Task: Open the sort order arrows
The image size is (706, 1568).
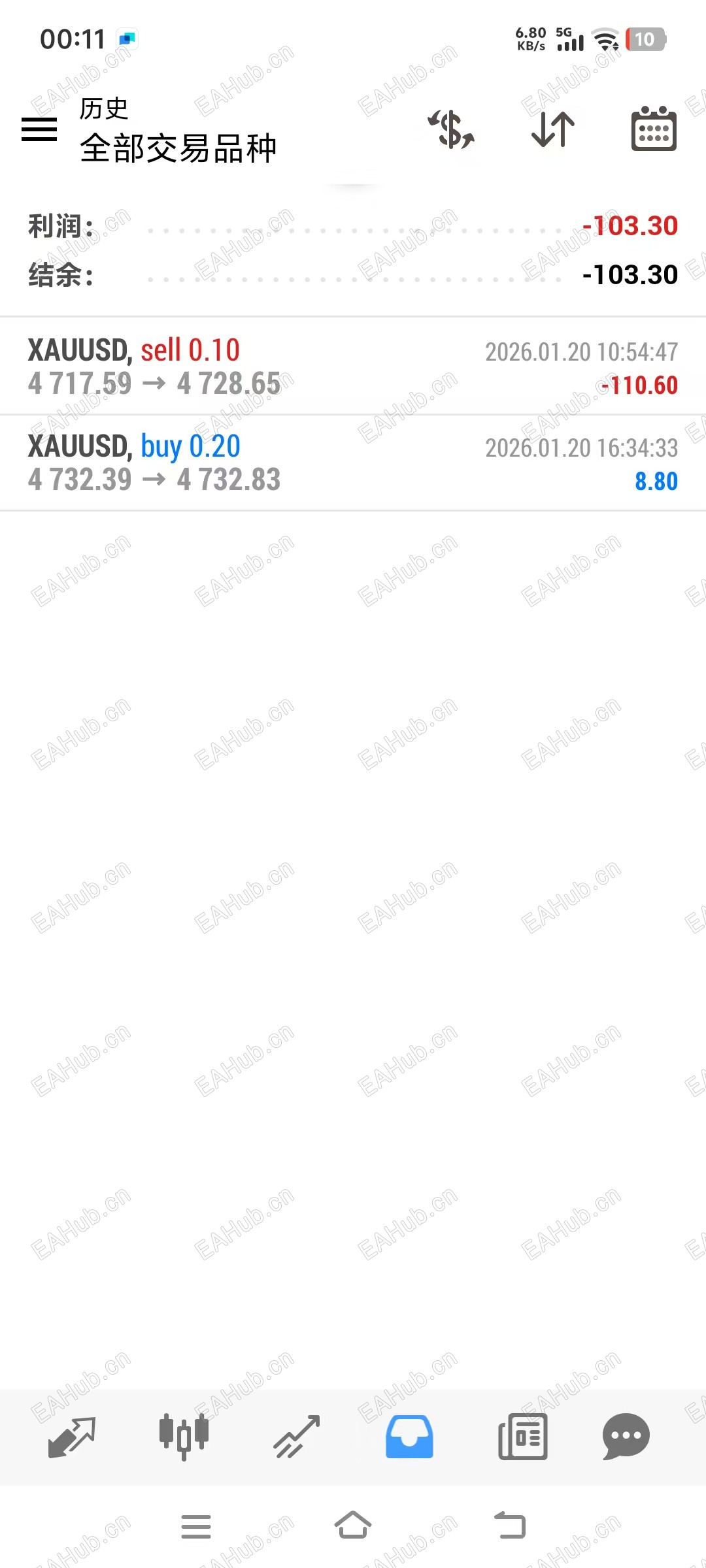Action: coord(553,129)
